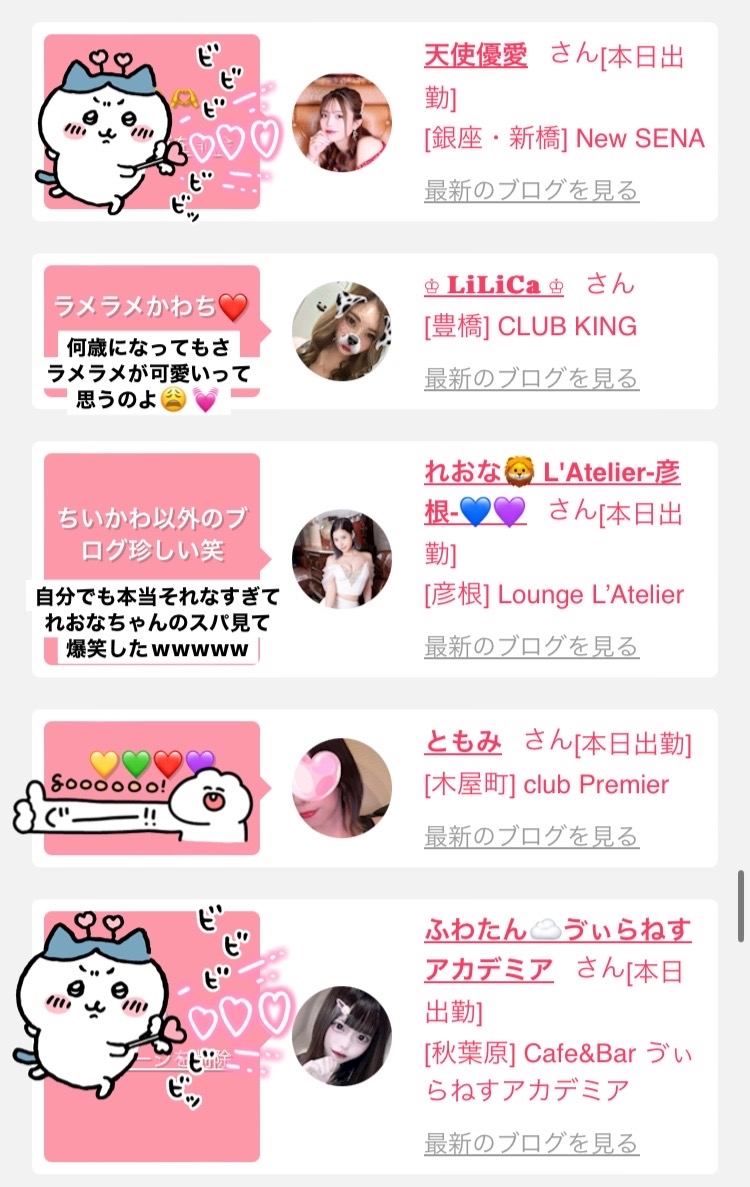The height and width of the screenshot is (1187, 750).
Task: Open the ともみ name link
Action: (462, 742)
